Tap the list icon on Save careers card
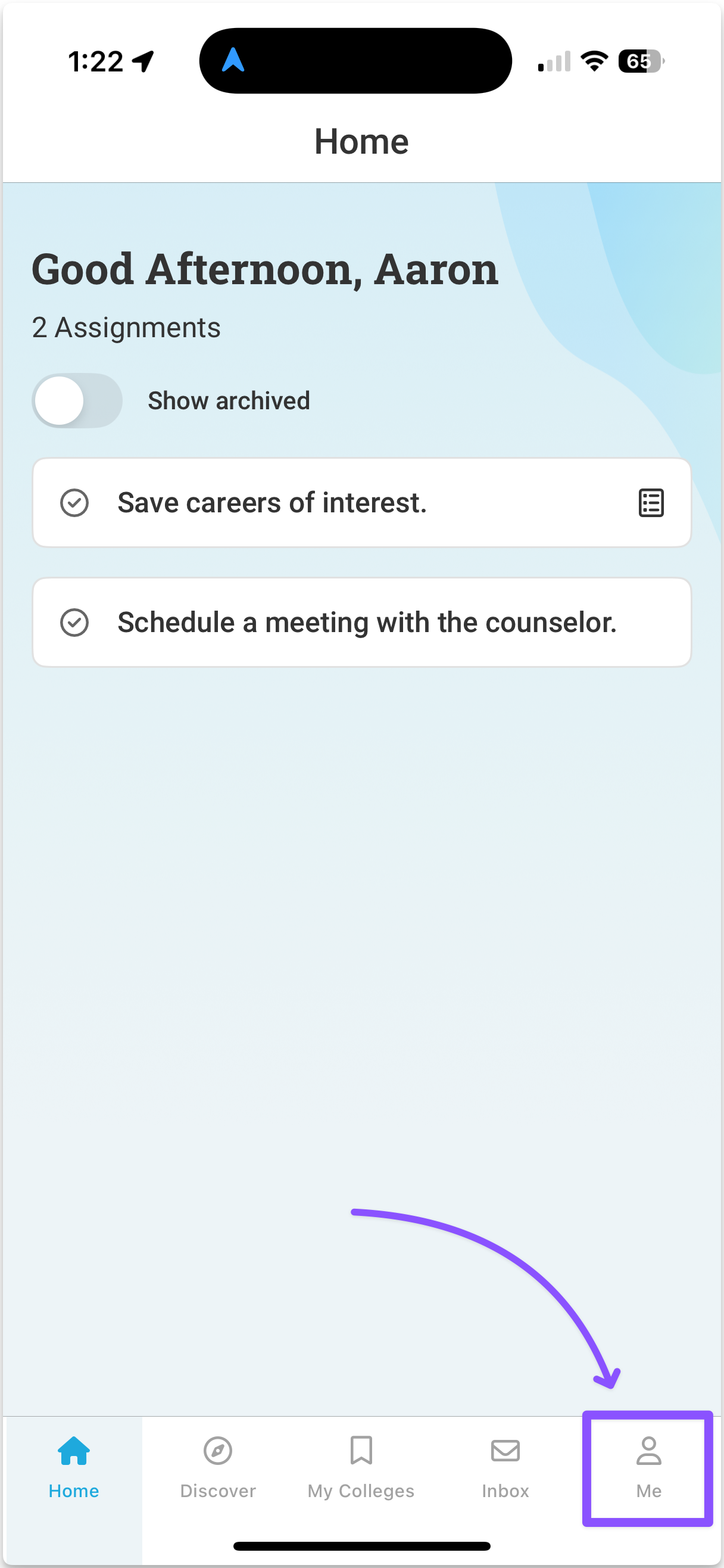The height and width of the screenshot is (1568, 724). [651, 503]
